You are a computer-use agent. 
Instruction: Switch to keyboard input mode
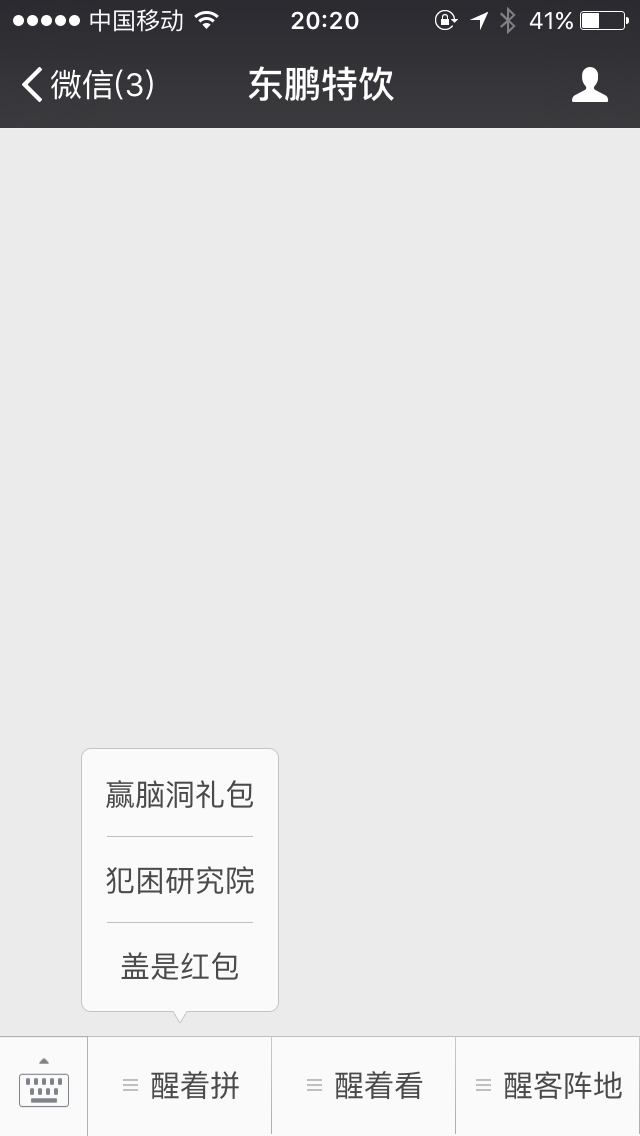pyautogui.click(x=43, y=1085)
